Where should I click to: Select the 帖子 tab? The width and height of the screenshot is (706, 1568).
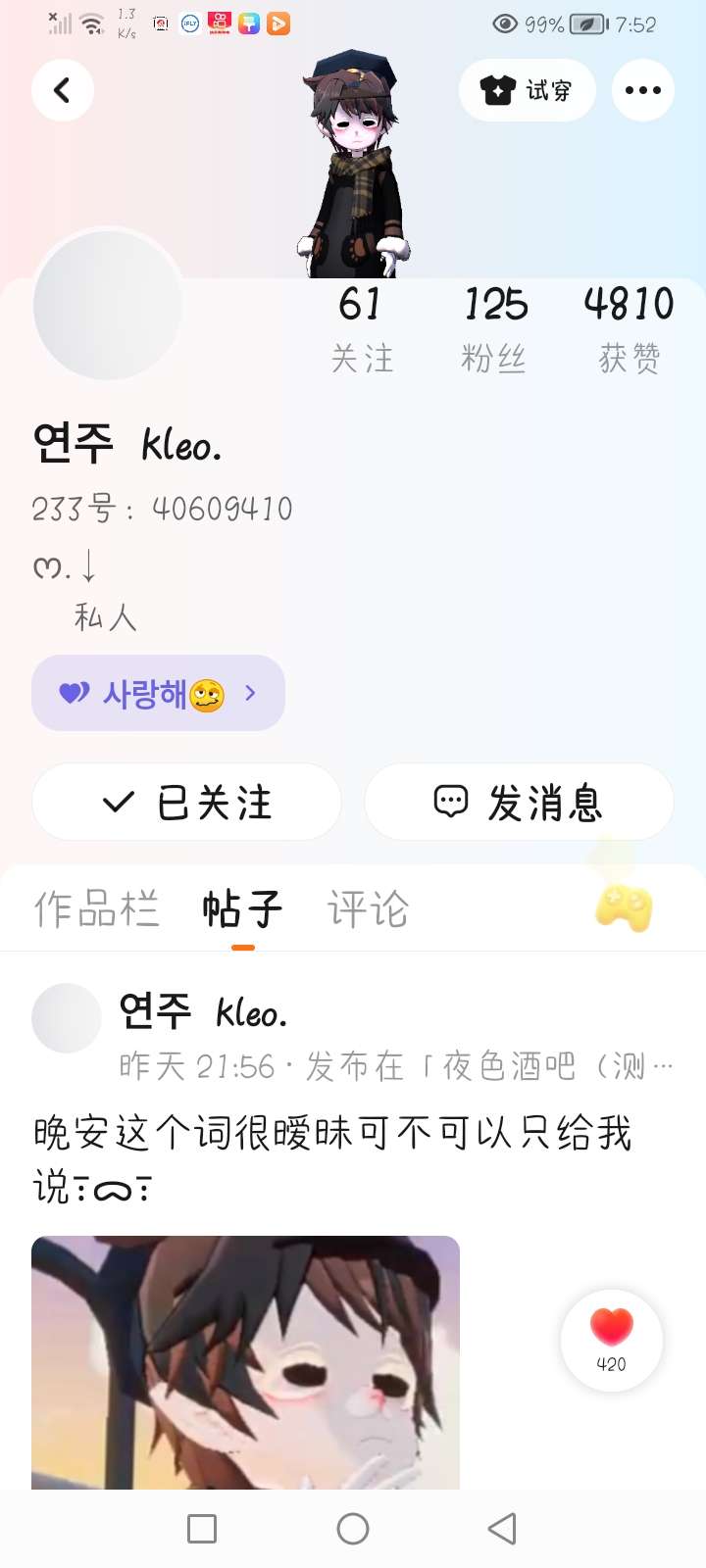point(242,908)
